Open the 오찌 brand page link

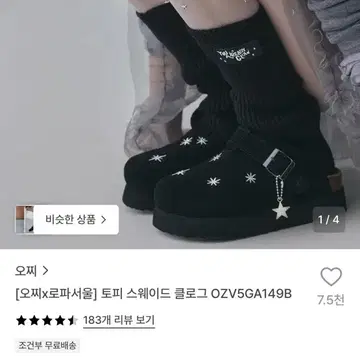32,271
